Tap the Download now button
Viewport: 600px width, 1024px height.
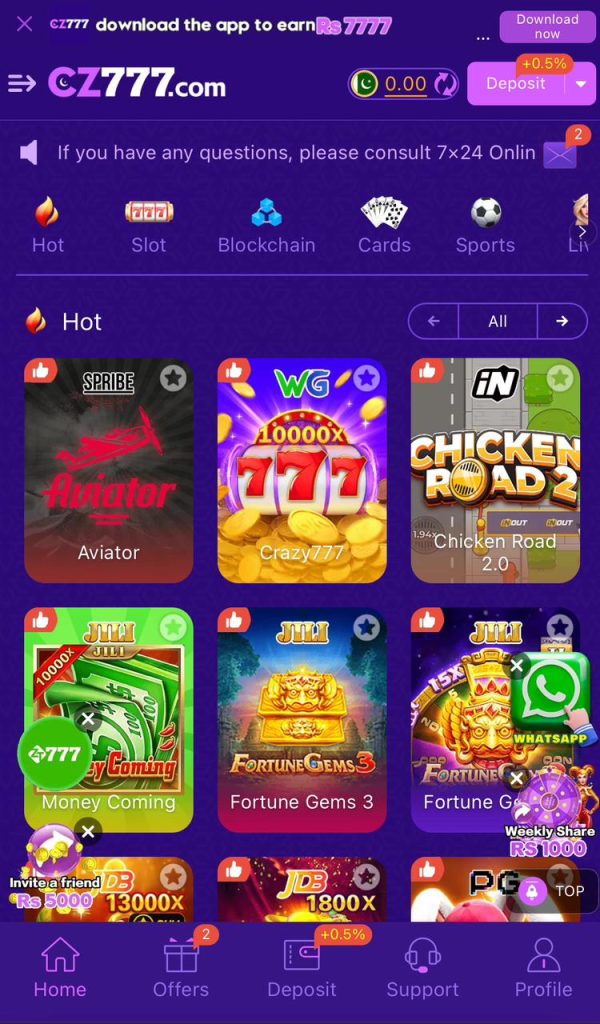pyautogui.click(x=547, y=27)
